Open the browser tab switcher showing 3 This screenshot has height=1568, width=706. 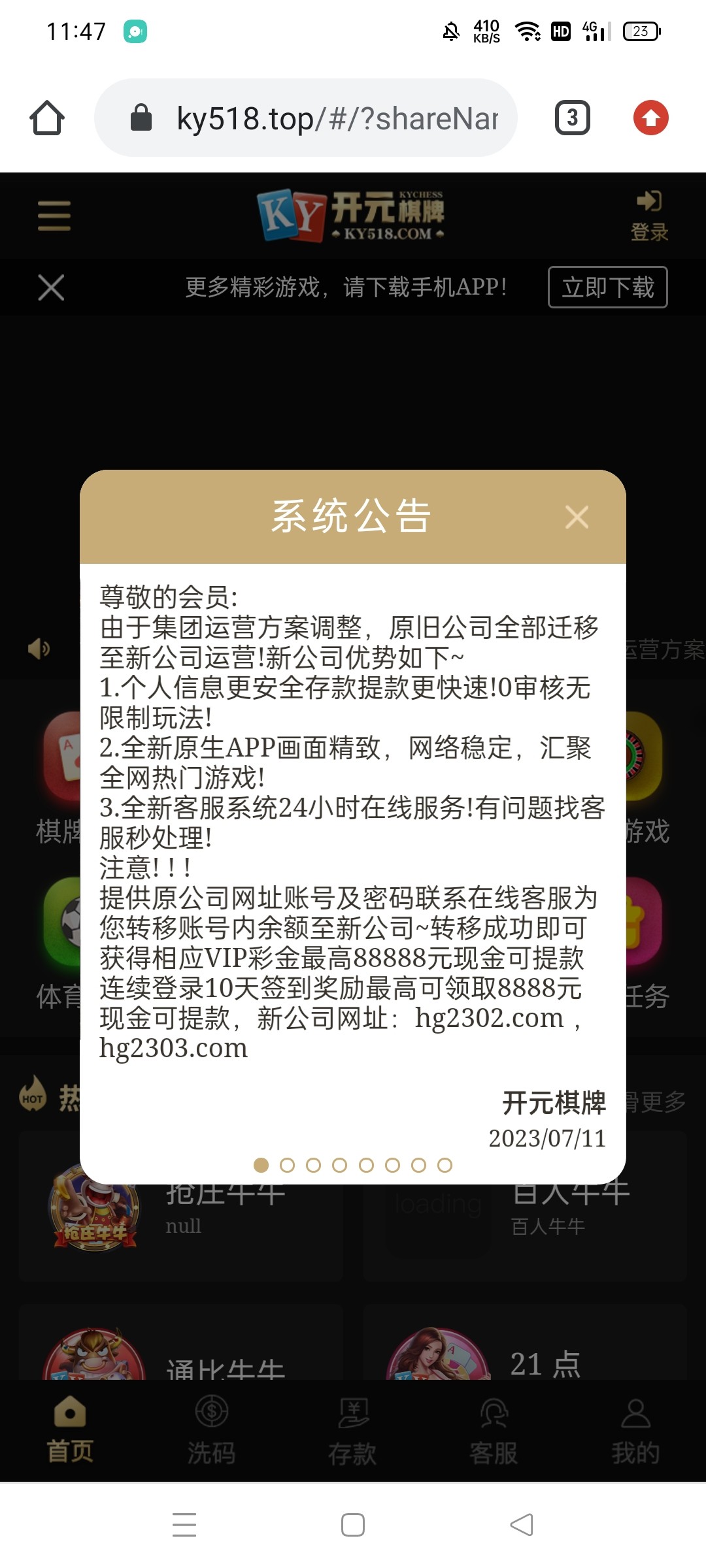click(x=572, y=118)
